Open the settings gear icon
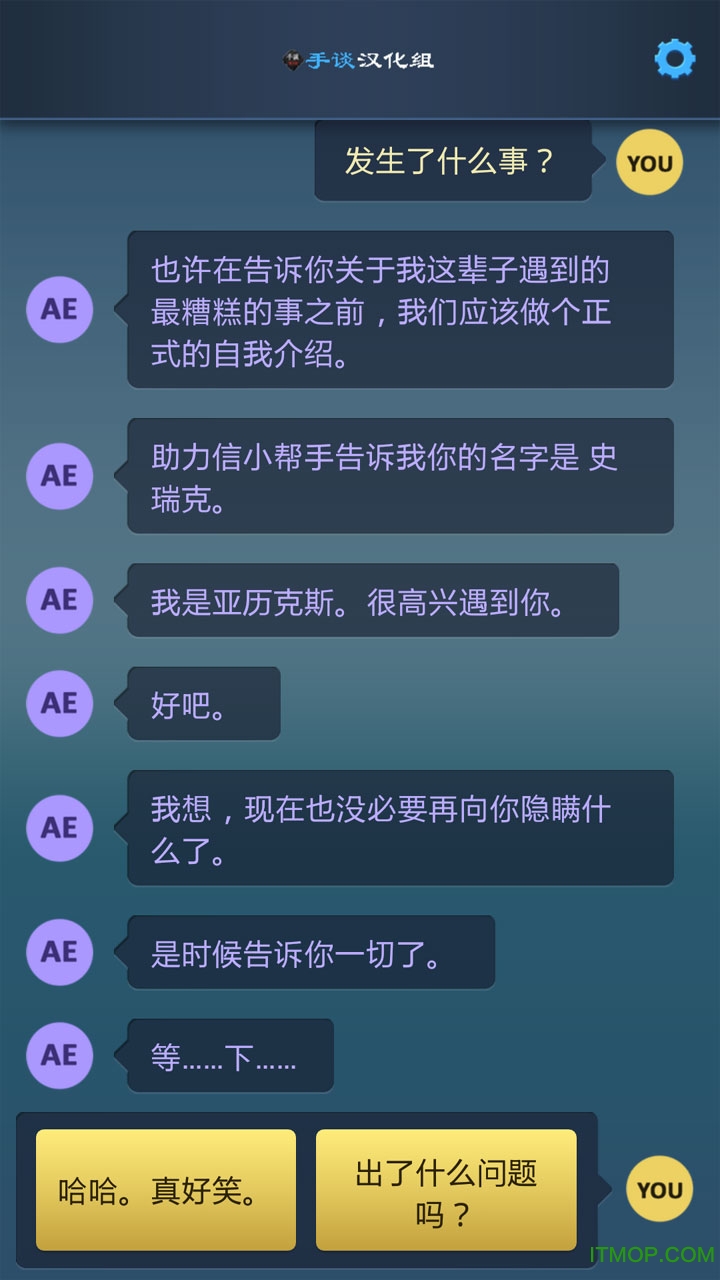This screenshot has height=1280, width=720. (674, 59)
